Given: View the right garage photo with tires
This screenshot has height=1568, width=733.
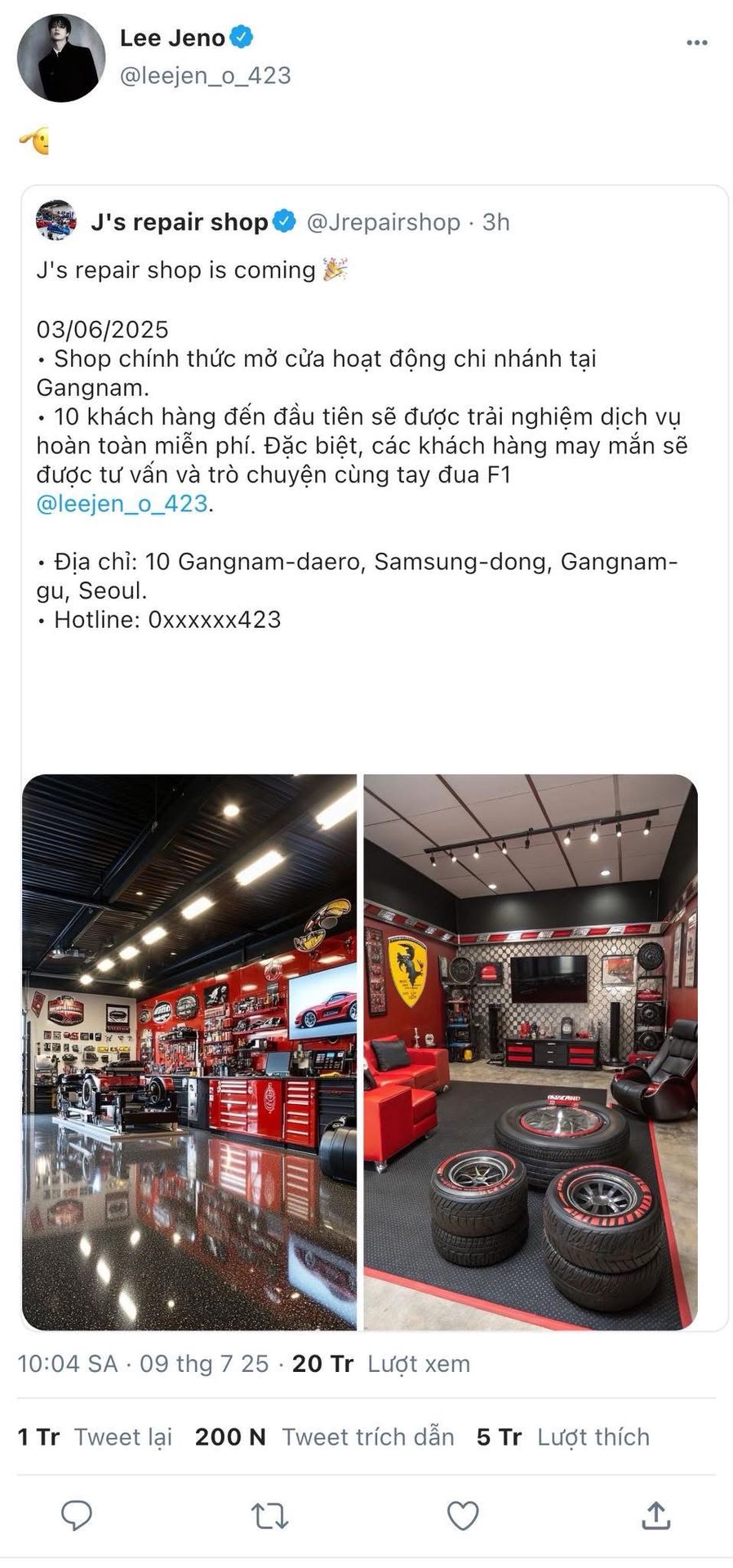Looking at the screenshot, I should tap(531, 1053).
